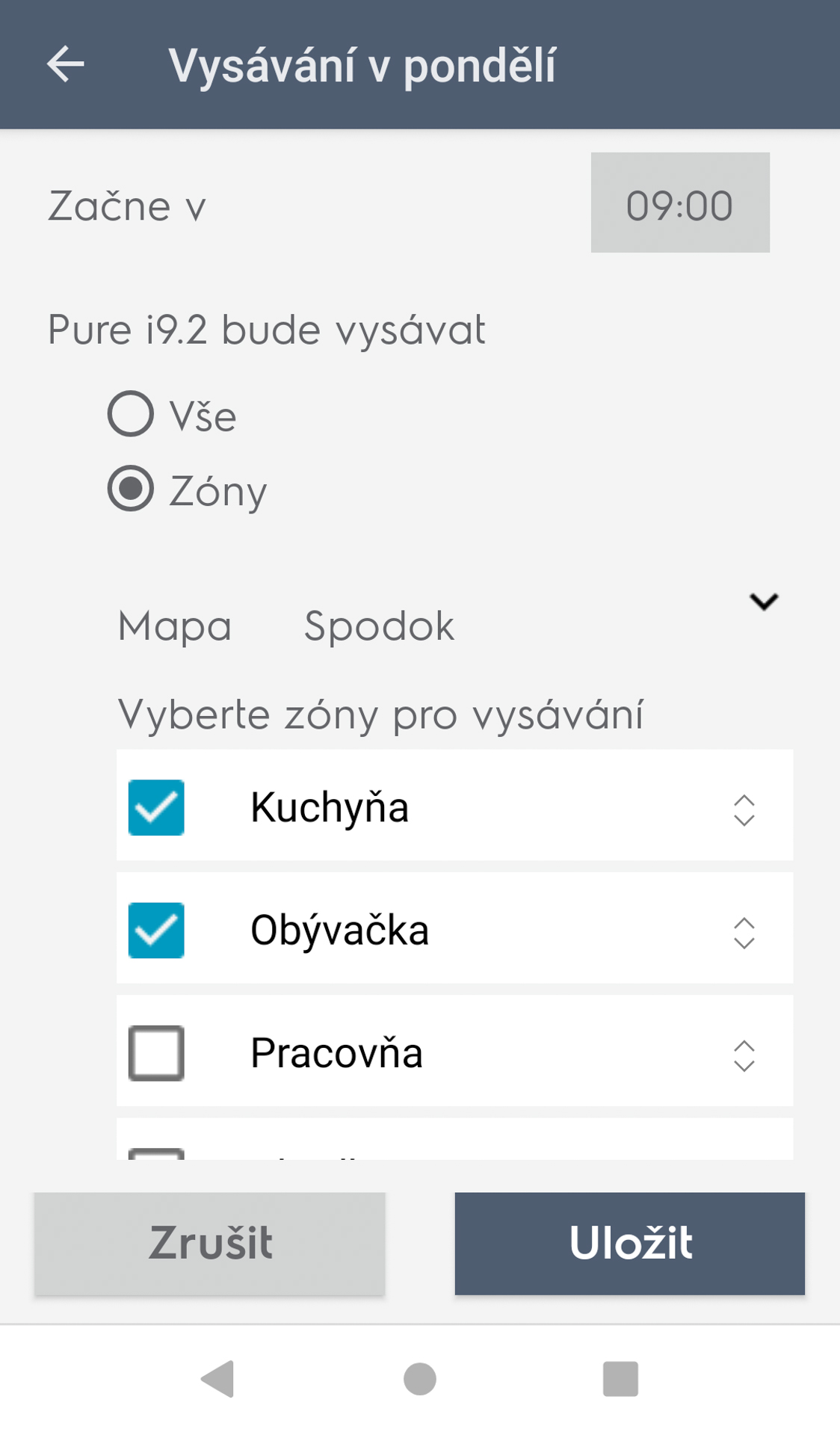Save the schedule with Uložit
This screenshot has height=1435, width=840.
630,1244
